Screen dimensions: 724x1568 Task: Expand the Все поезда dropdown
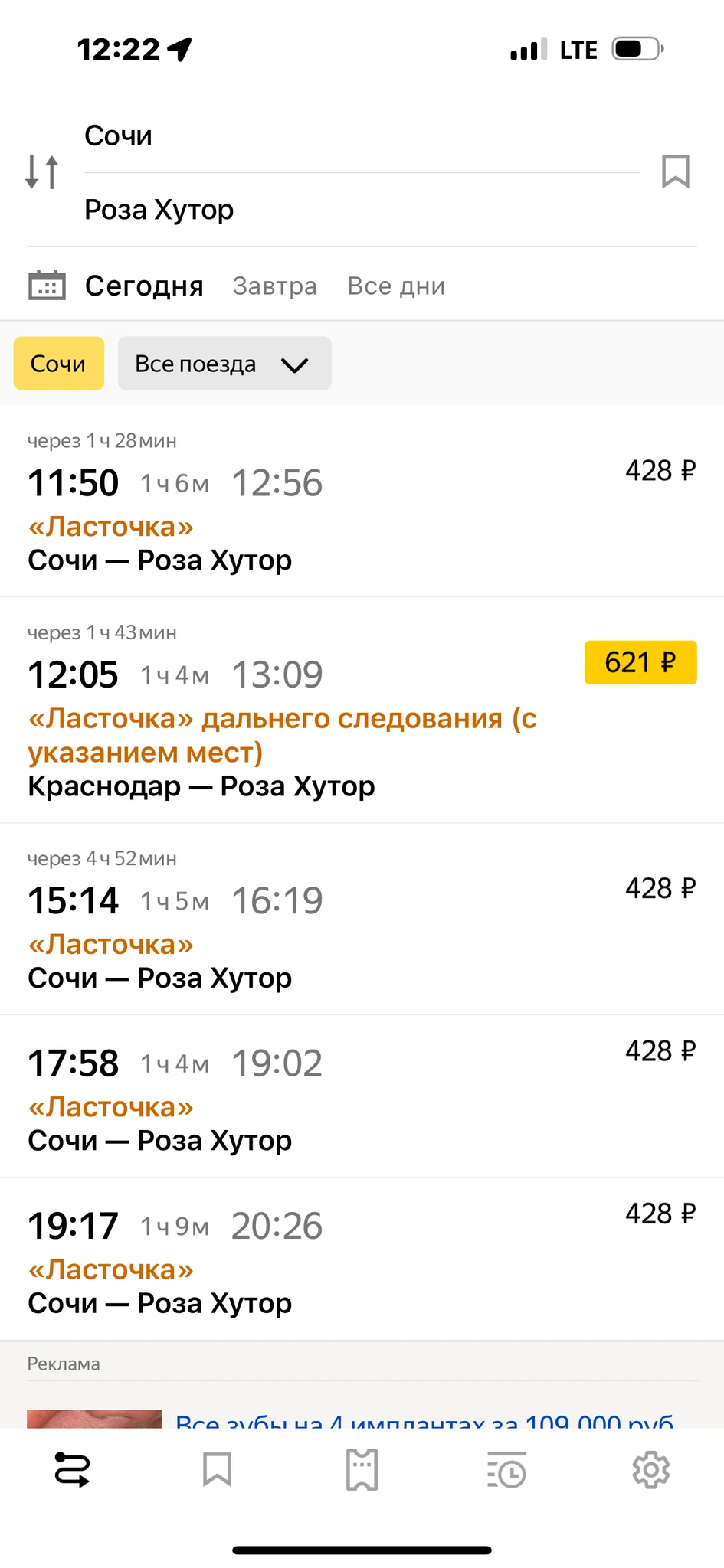pyautogui.click(x=224, y=364)
